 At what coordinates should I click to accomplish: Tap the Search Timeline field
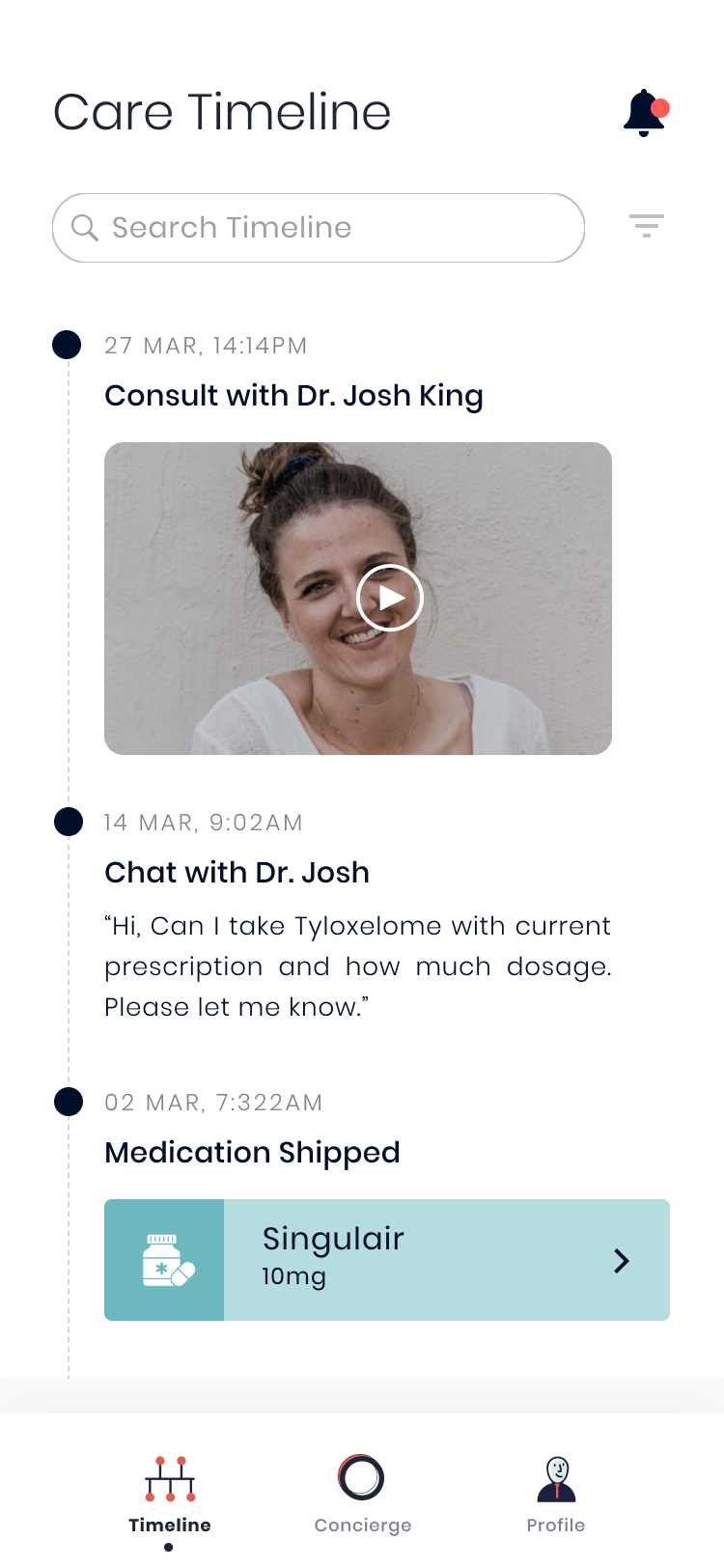coord(319,228)
